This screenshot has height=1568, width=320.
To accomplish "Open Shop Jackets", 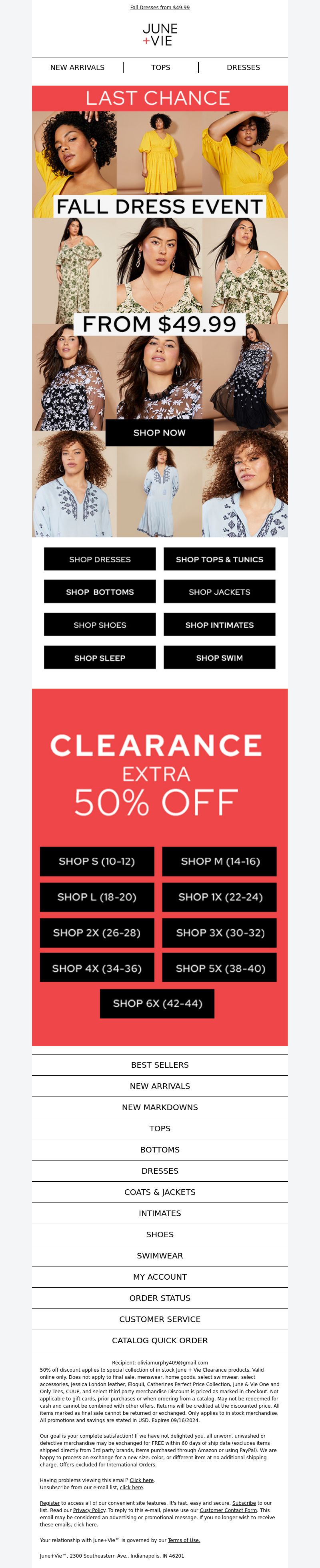I will tap(219, 592).
